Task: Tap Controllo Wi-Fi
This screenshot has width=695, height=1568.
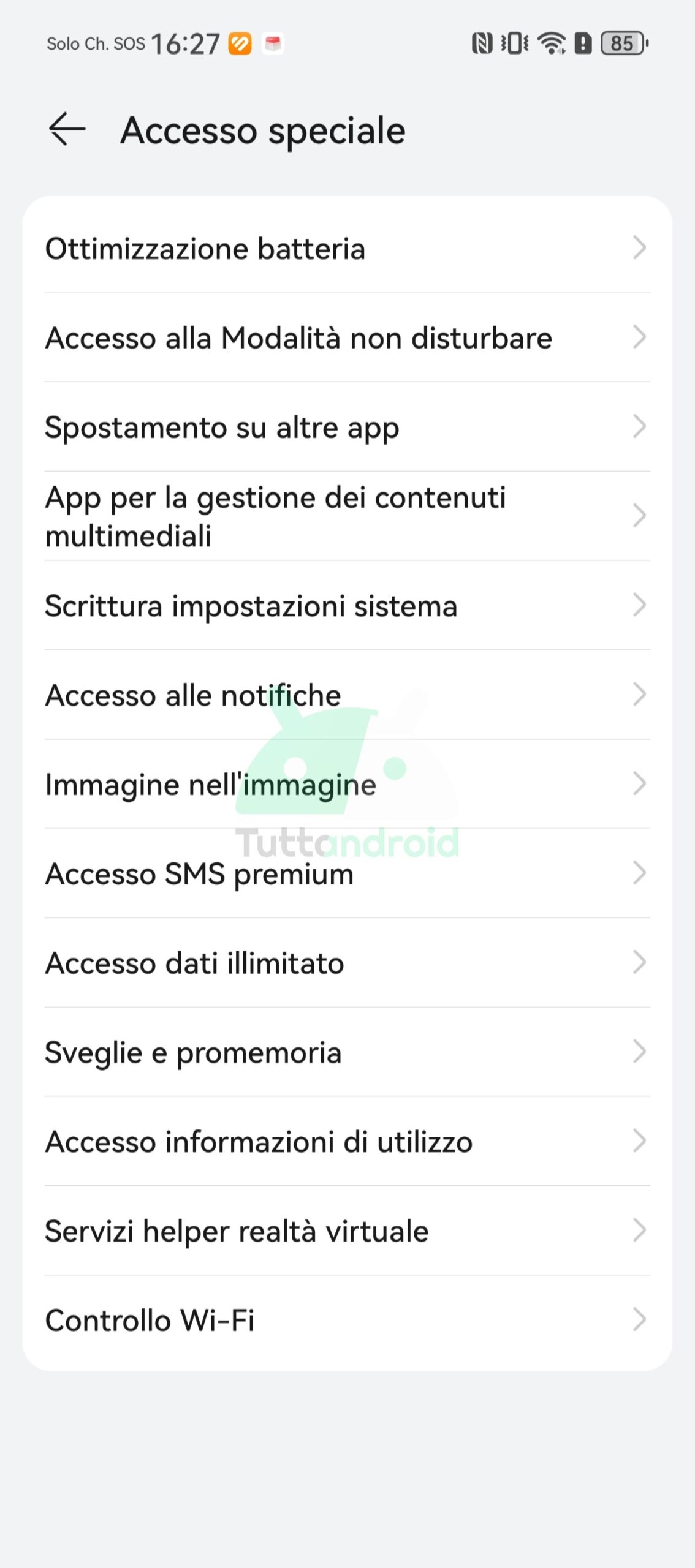Action: [x=347, y=1321]
